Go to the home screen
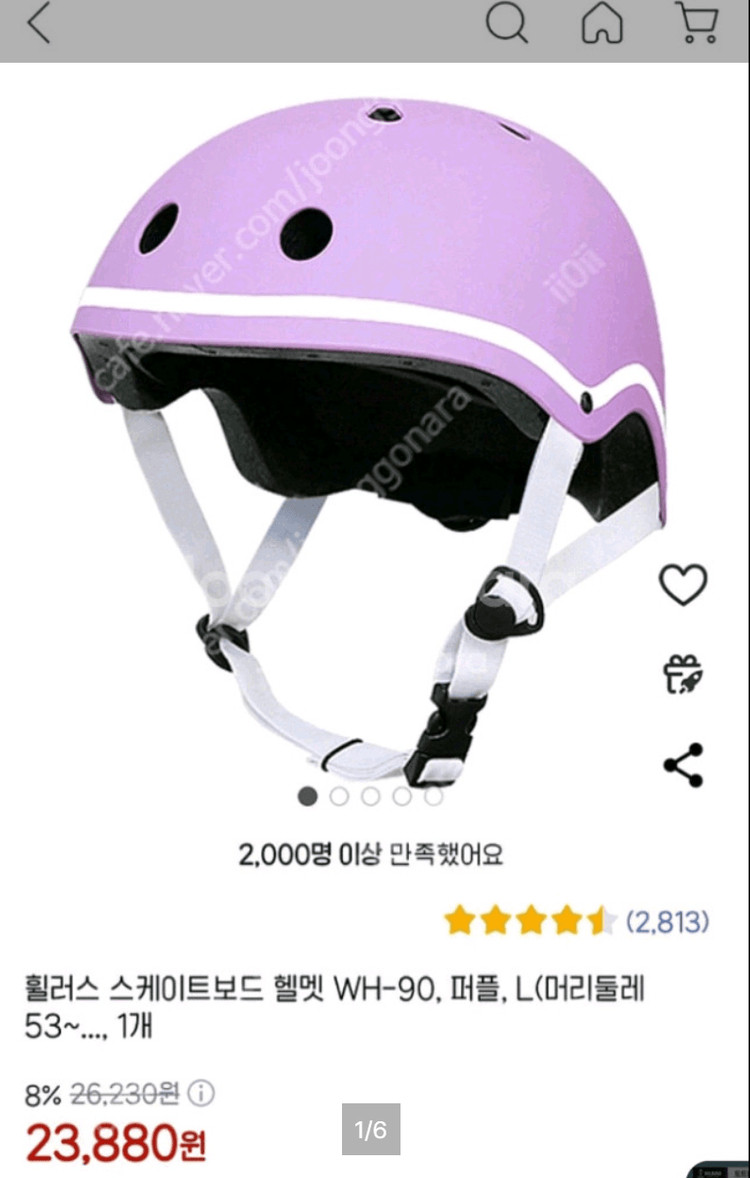750x1178 pixels. tap(602, 26)
